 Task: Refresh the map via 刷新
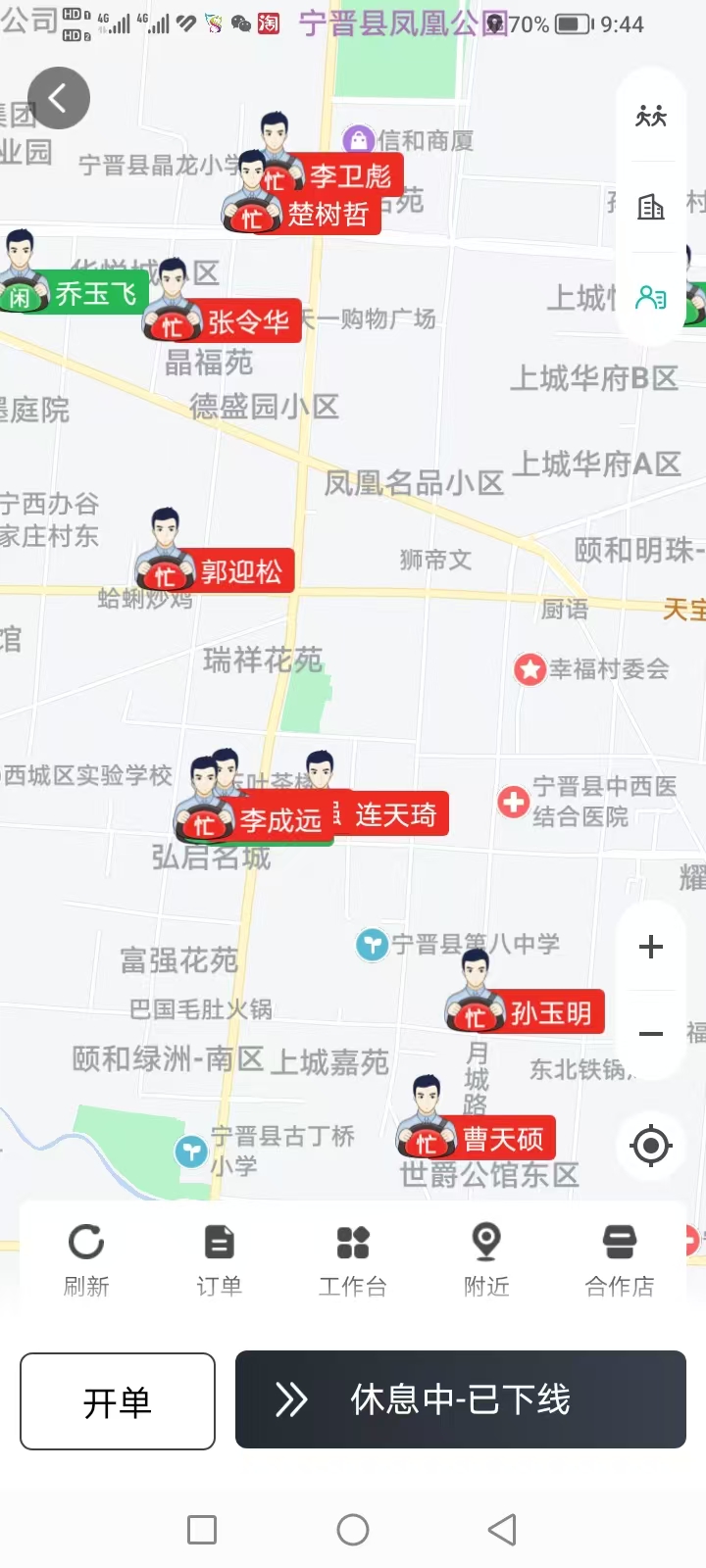(86, 1260)
